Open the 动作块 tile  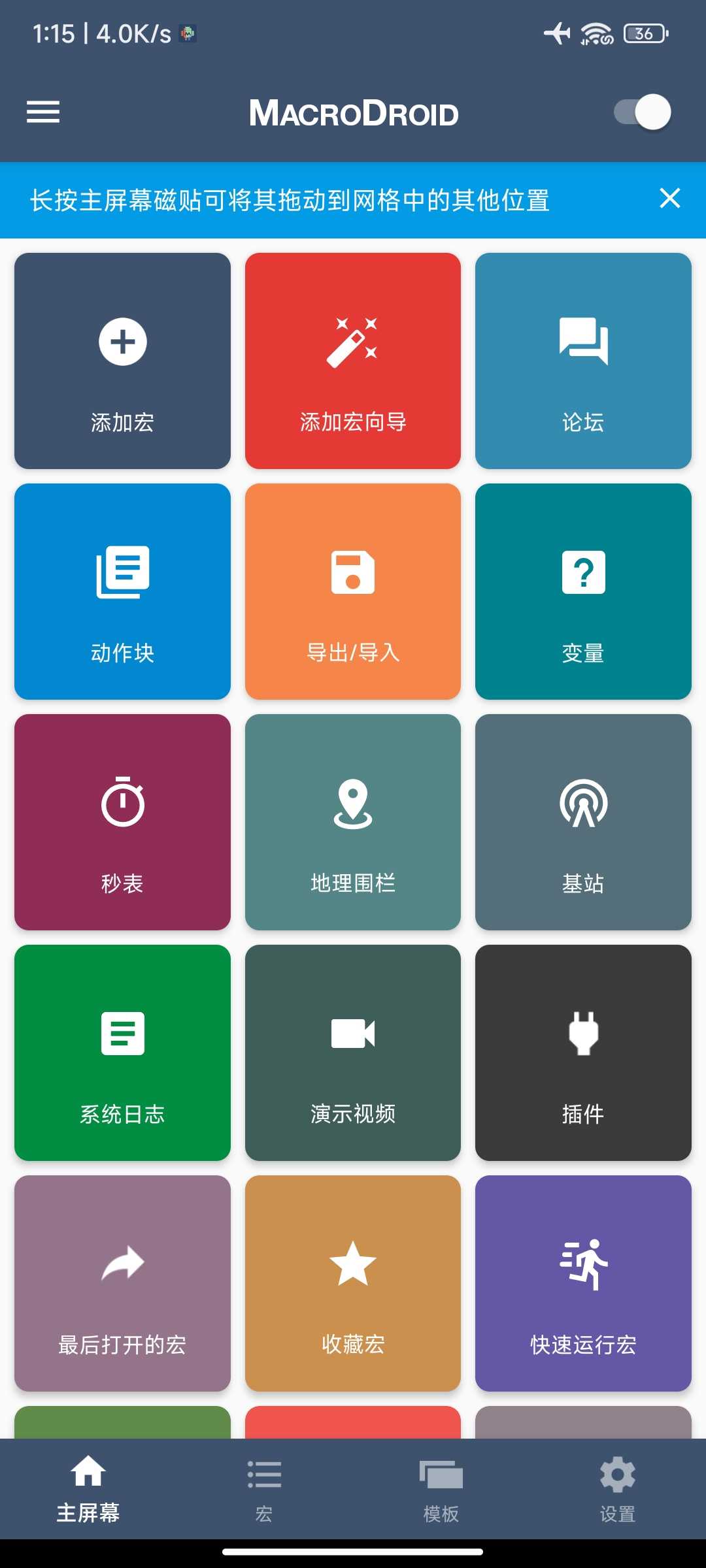tap(122, 591)
